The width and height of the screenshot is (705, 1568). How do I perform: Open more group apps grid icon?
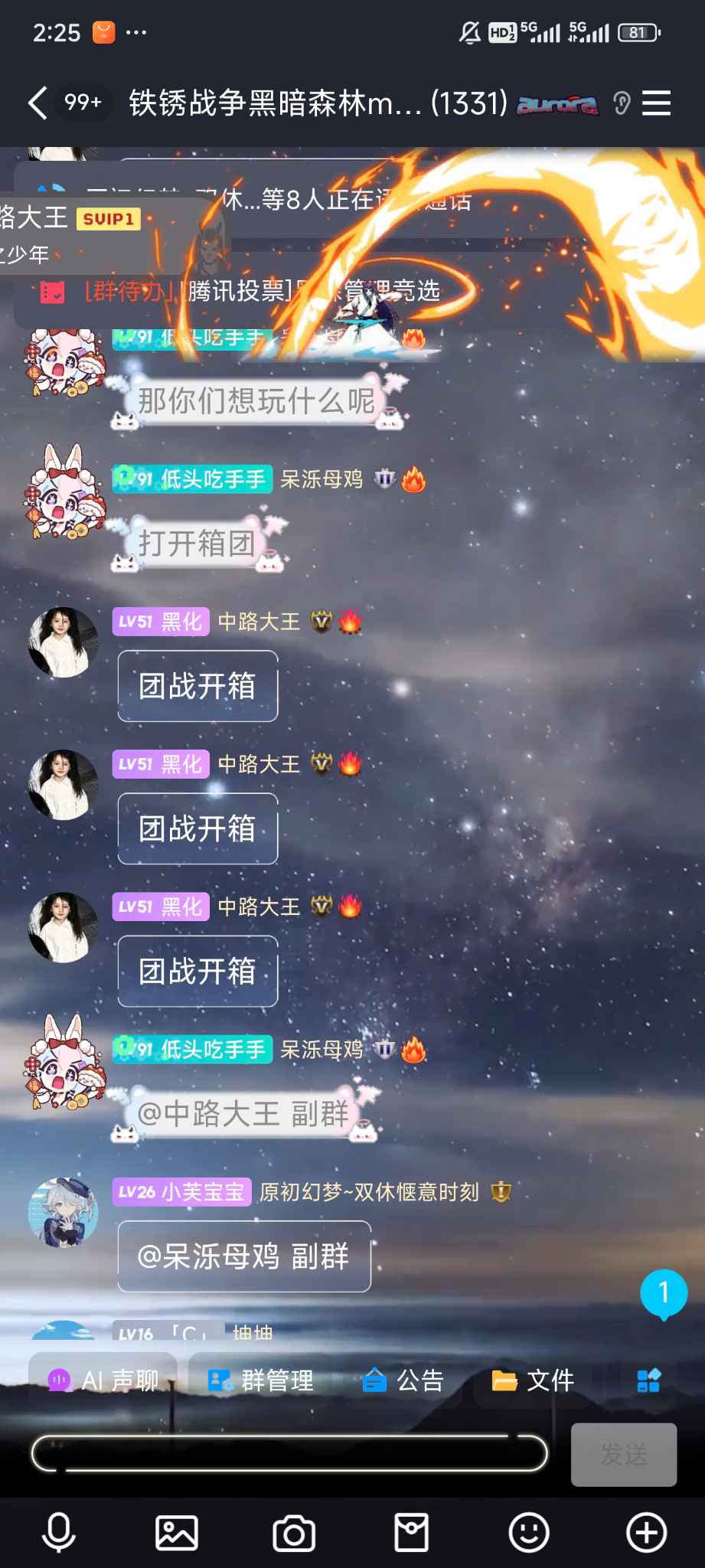pos(648,1380)
